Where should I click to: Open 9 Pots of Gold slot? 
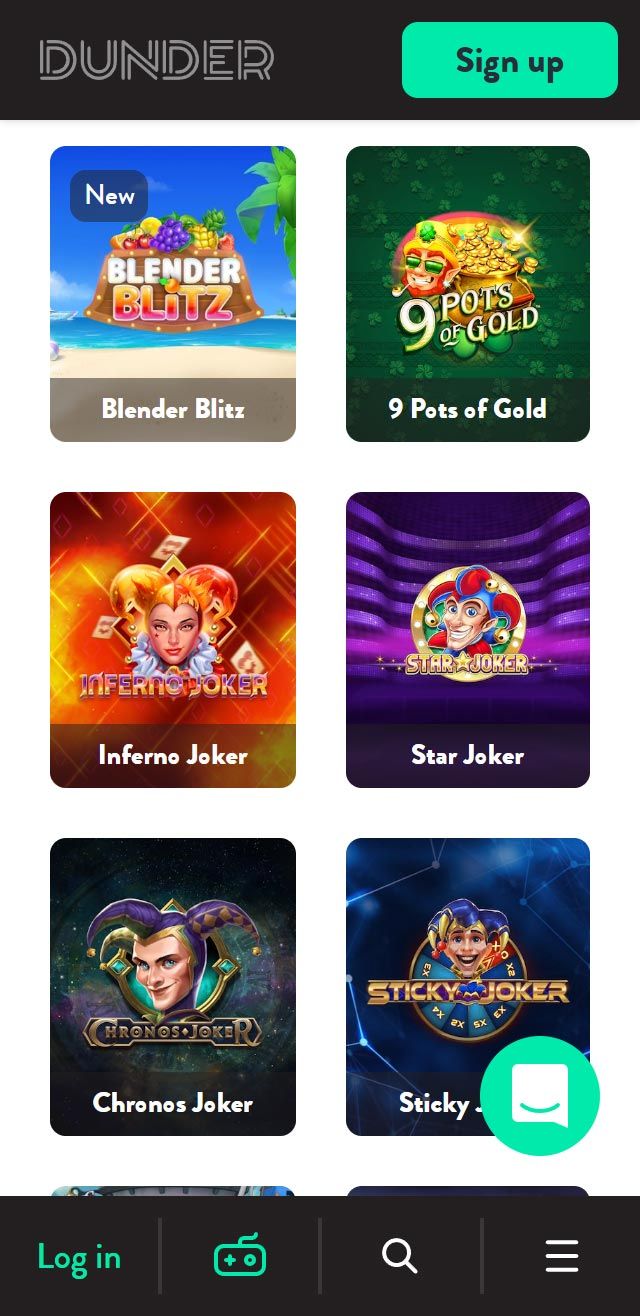pyautogui.click(x=468, y=293)
